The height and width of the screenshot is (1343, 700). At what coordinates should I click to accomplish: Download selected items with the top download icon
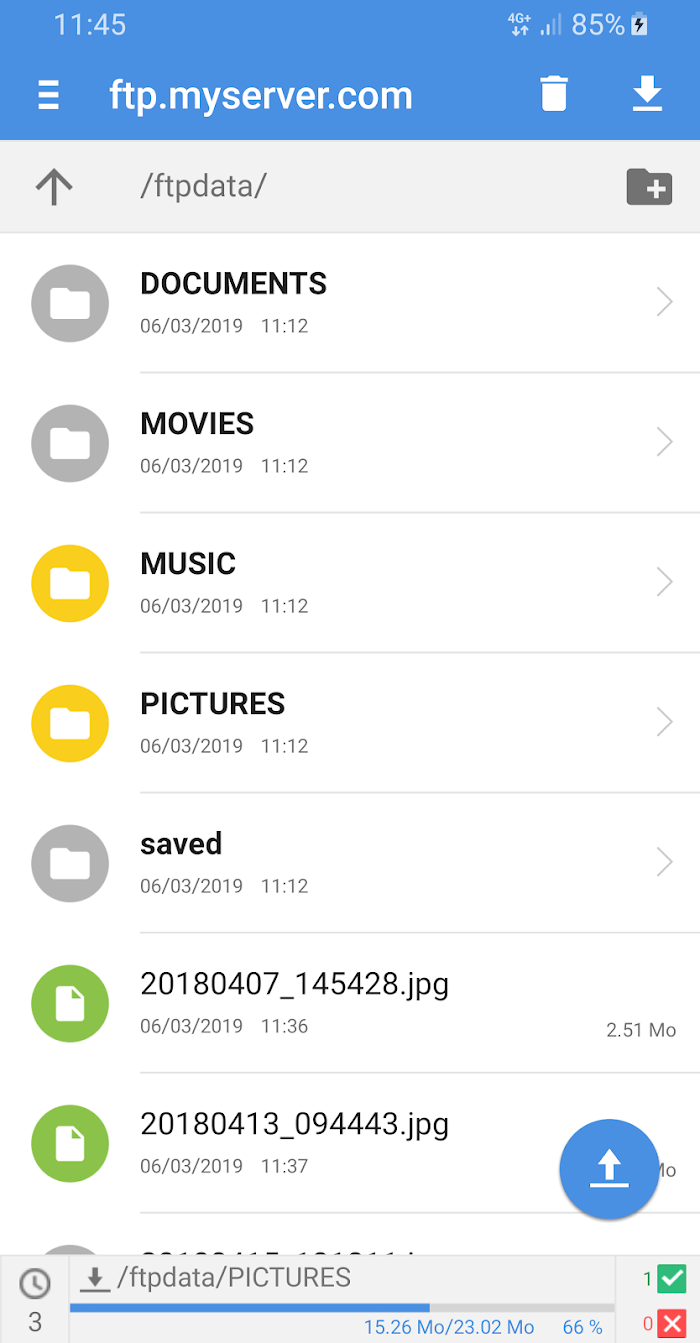(648, 95)
